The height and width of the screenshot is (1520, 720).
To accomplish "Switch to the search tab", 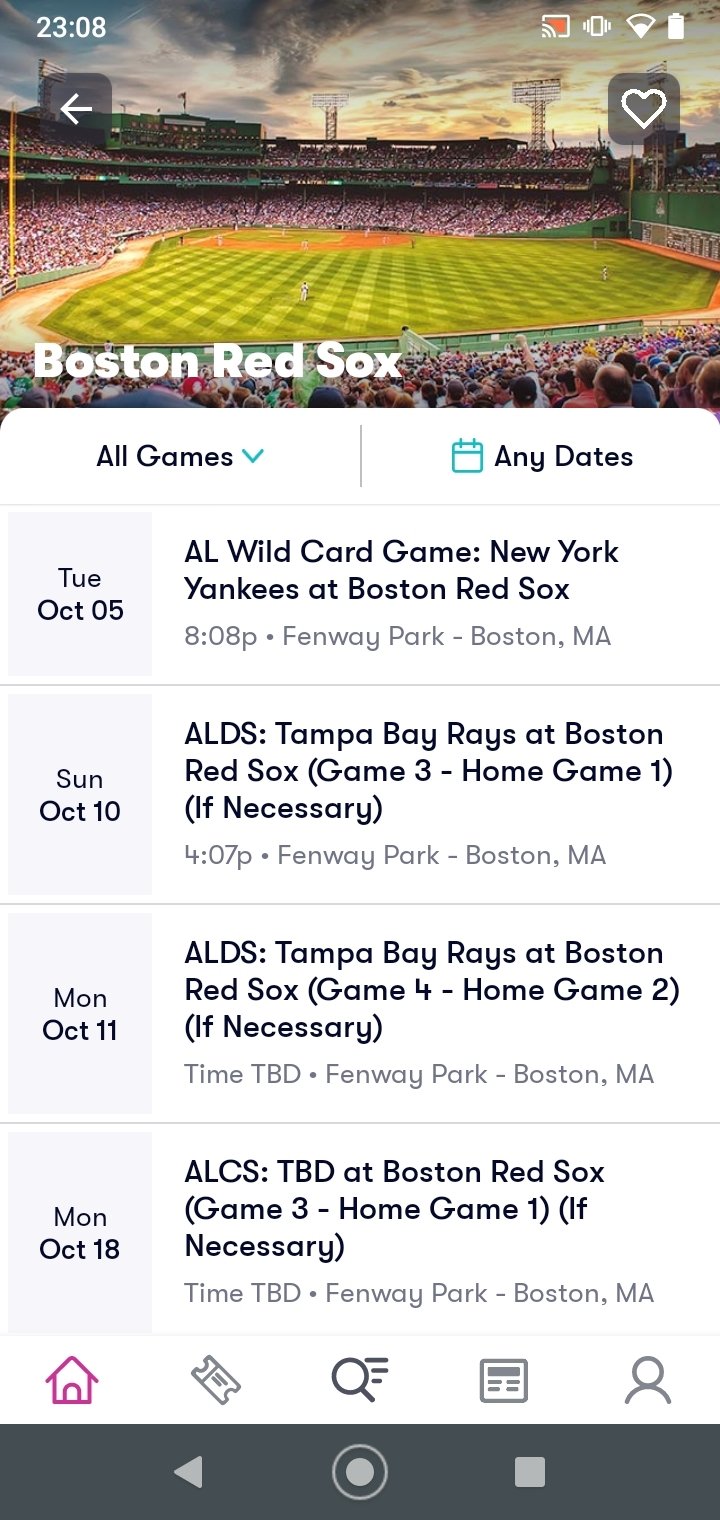I will pos(360,1380).
